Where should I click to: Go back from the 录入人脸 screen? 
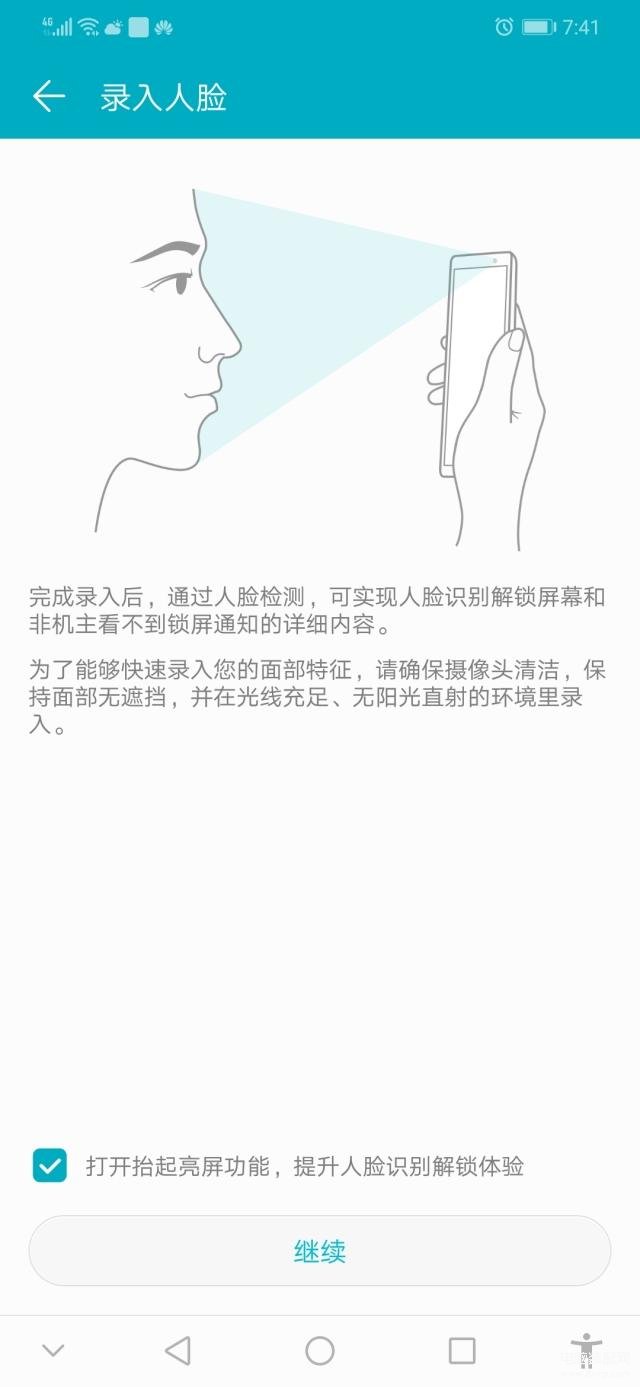(48, 97)
